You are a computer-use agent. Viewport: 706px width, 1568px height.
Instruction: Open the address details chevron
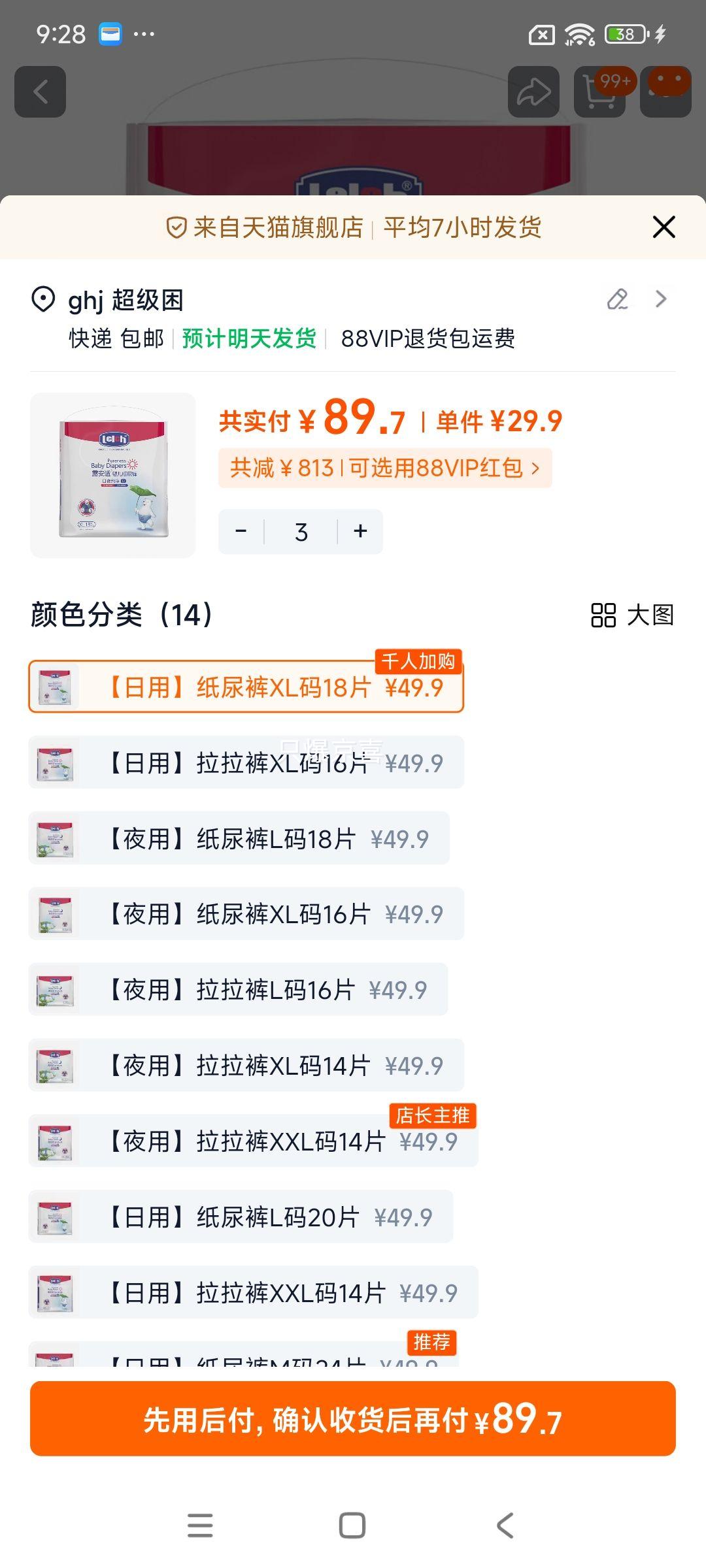pos(661,299)
